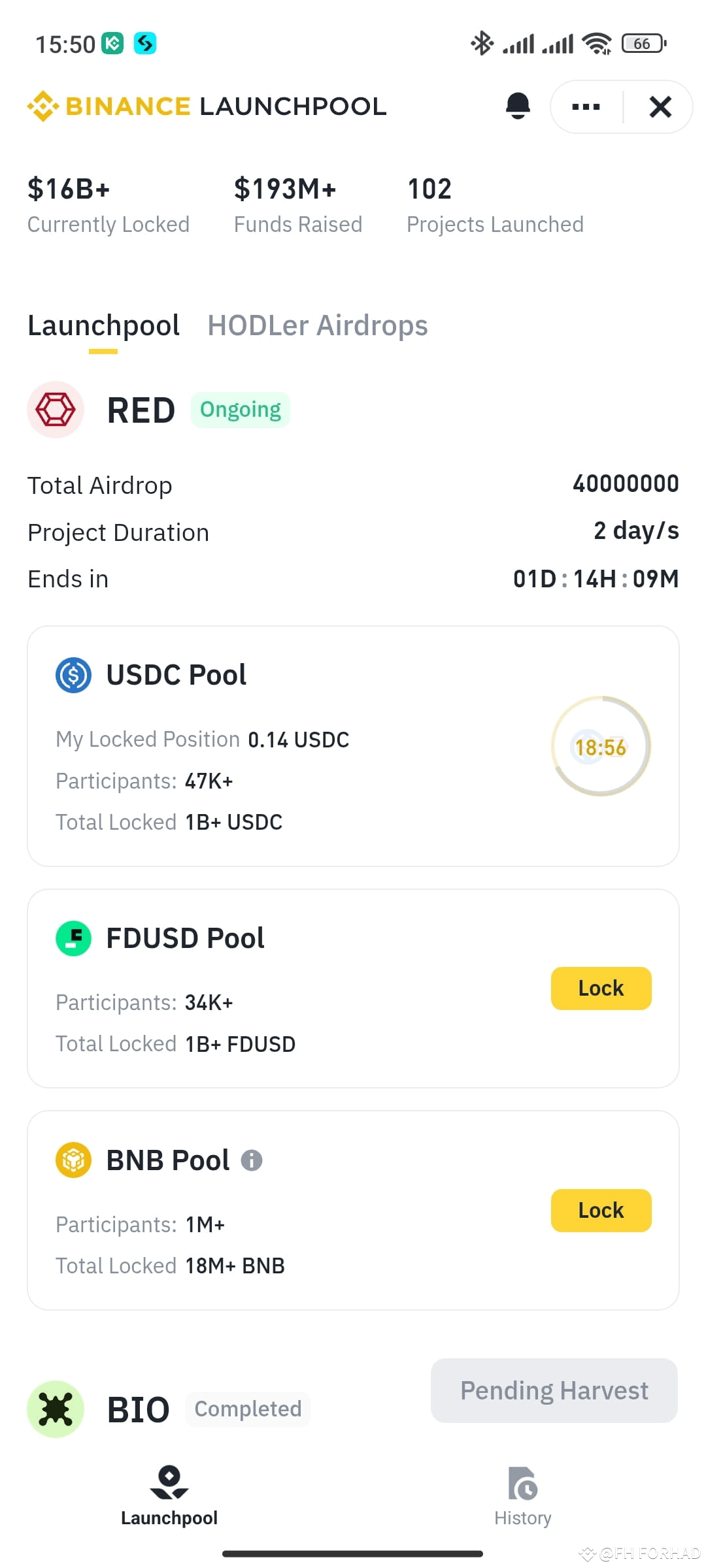Close the Launchpool mini app
Image resolution: width=706 pixels, height=1568 pixels.
click(x=660, y=106)
